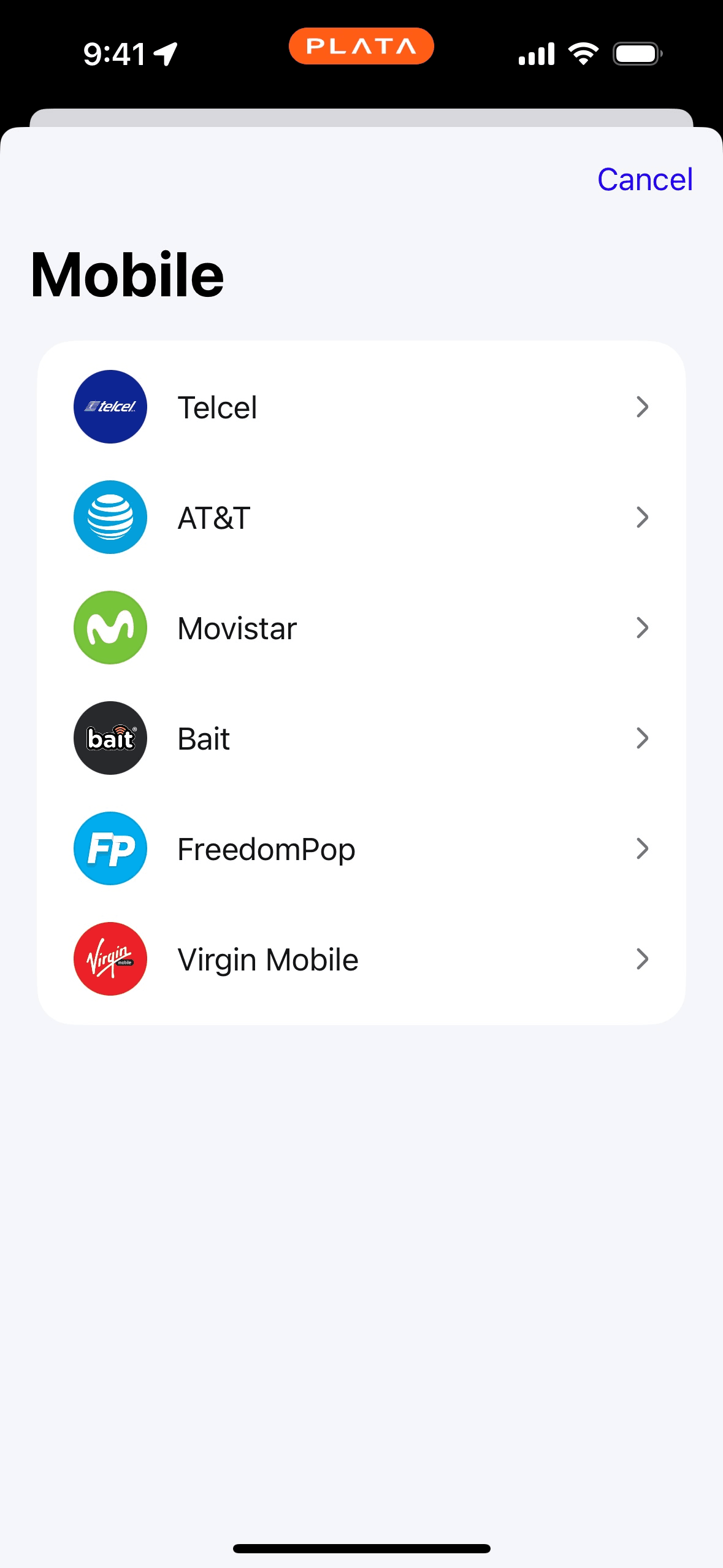Choose the AT&T carrier row
The width and height of the screenshot is (723, 1568).
361,518
